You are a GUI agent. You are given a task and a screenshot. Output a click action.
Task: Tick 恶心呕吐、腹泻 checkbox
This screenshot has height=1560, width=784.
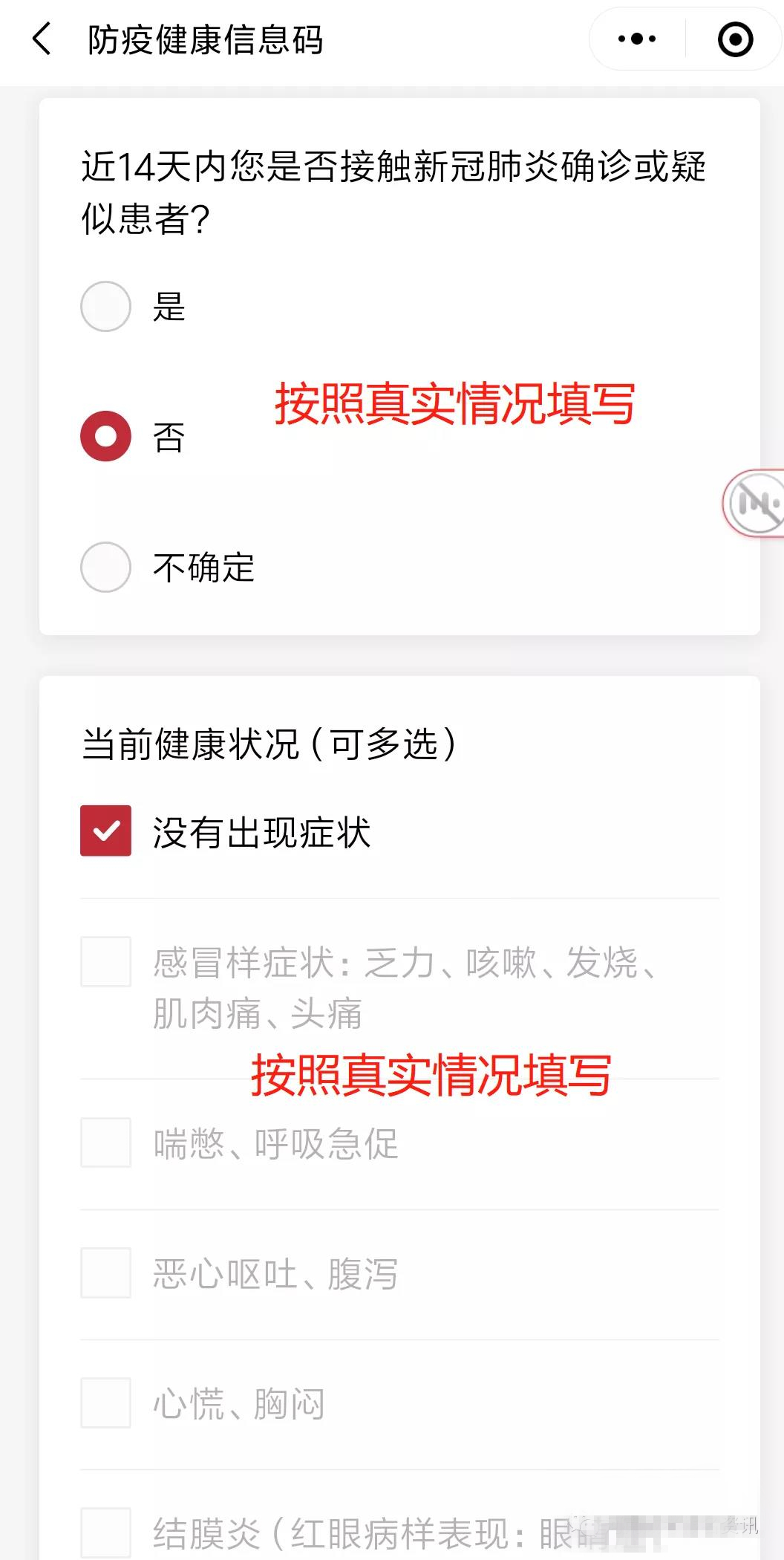[105, 1273]
